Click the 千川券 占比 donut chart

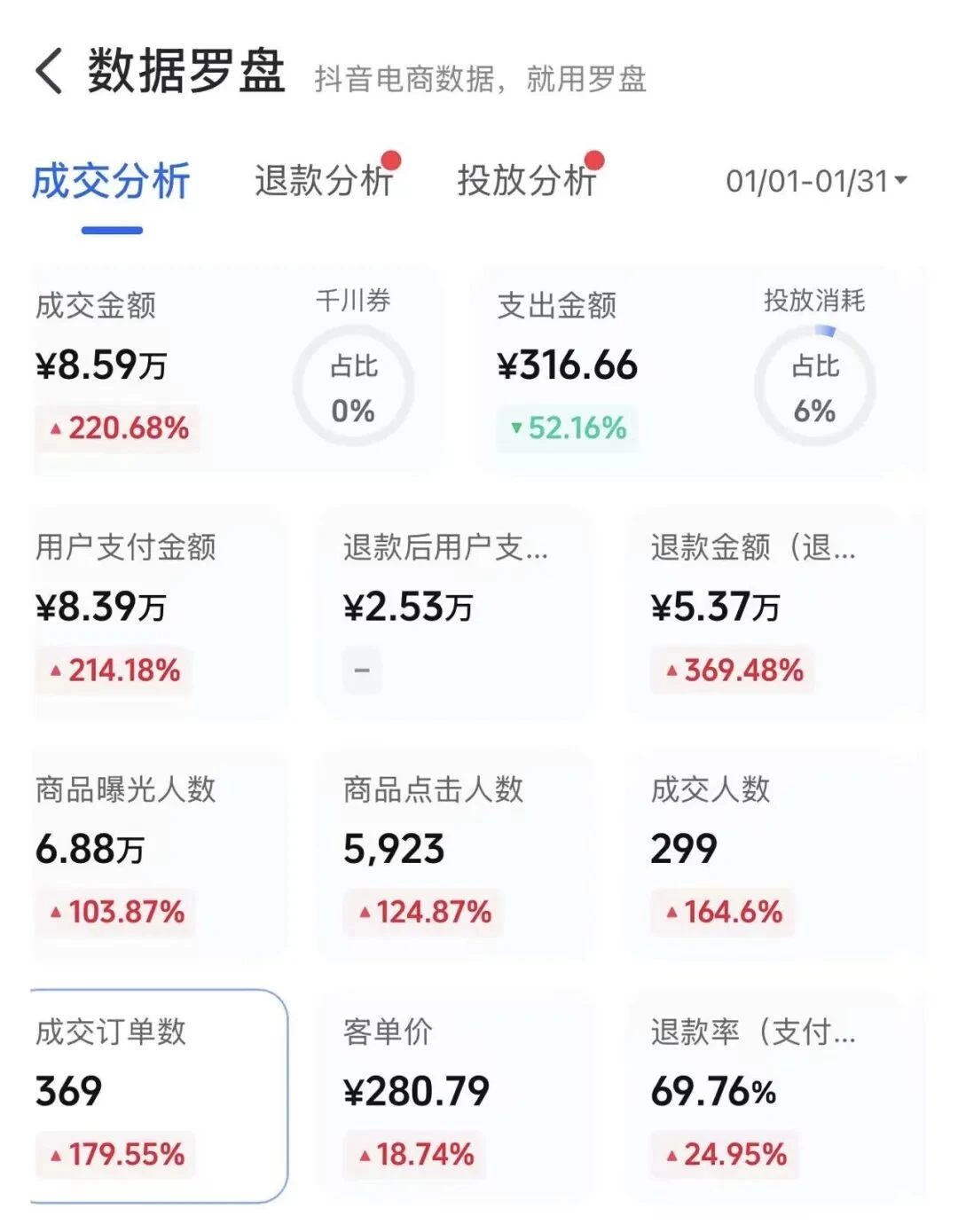(355, 386)
